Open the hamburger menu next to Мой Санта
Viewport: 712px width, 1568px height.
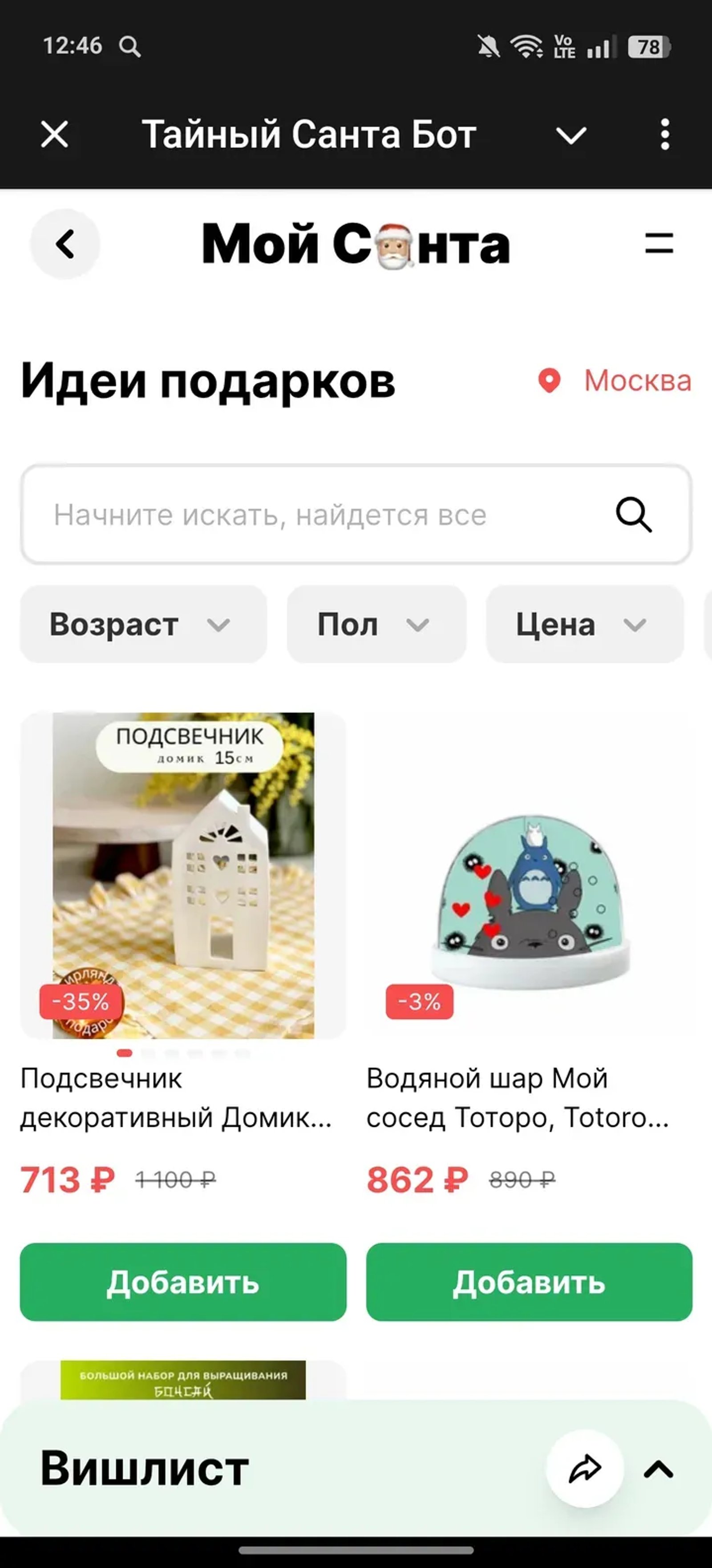(659, 244)
